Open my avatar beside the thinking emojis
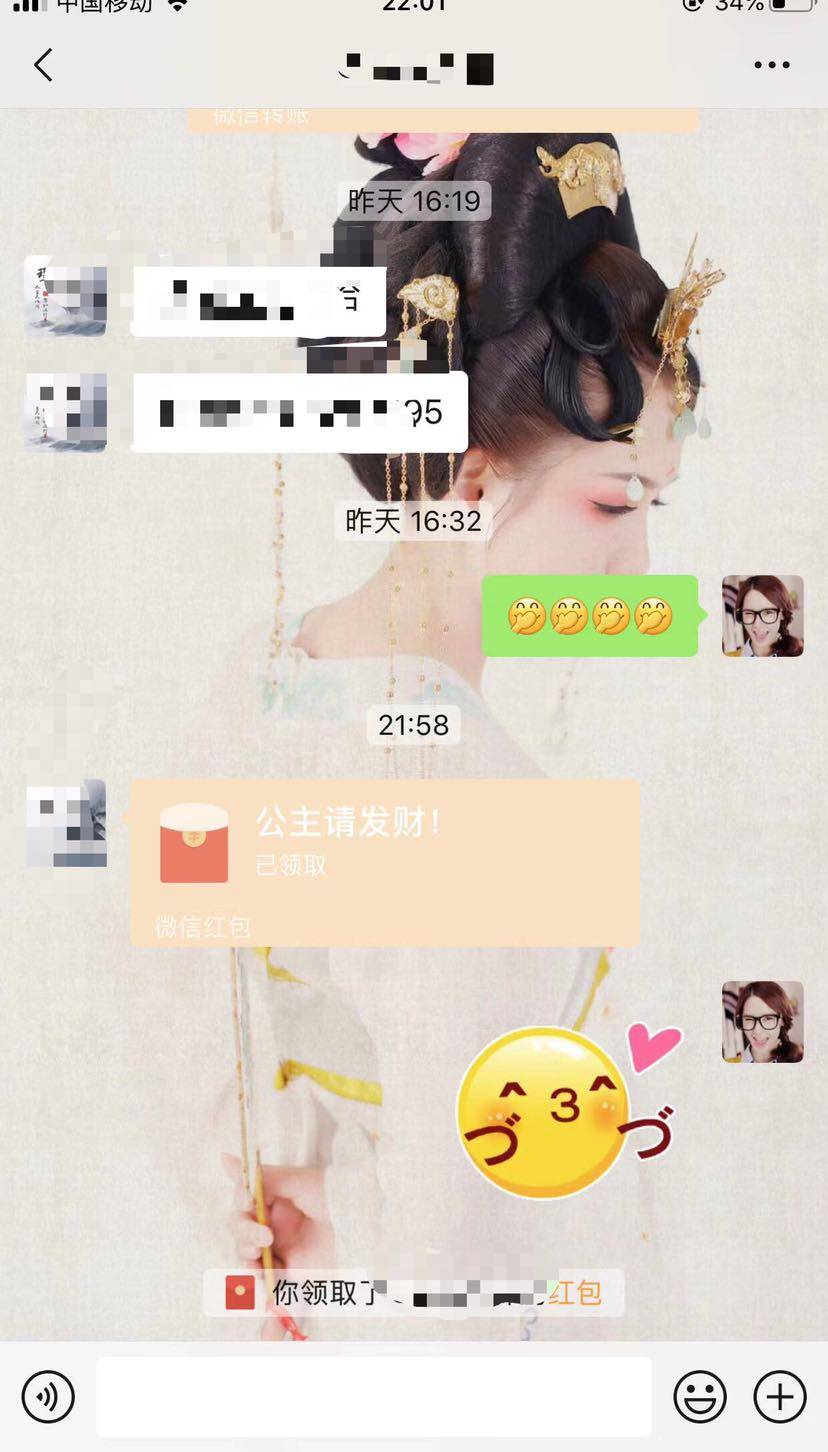 click(x=762, y=615)
